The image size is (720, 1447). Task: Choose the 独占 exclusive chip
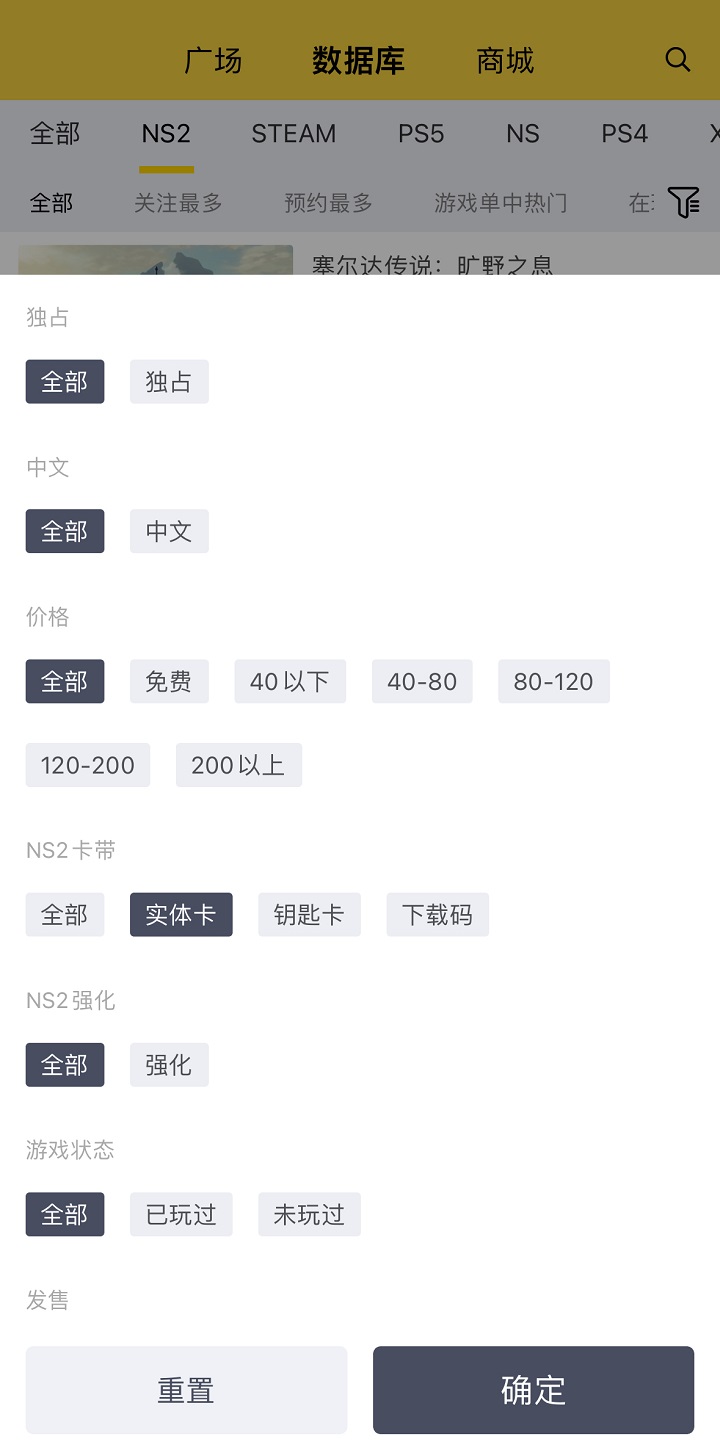[169, 382]
